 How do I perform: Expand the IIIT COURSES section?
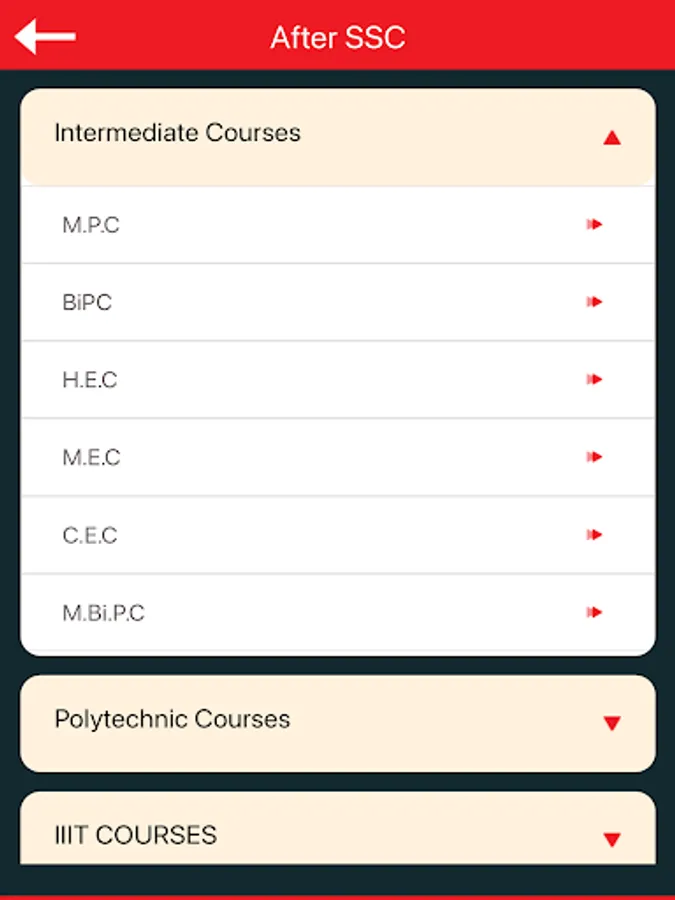(611, 838)
